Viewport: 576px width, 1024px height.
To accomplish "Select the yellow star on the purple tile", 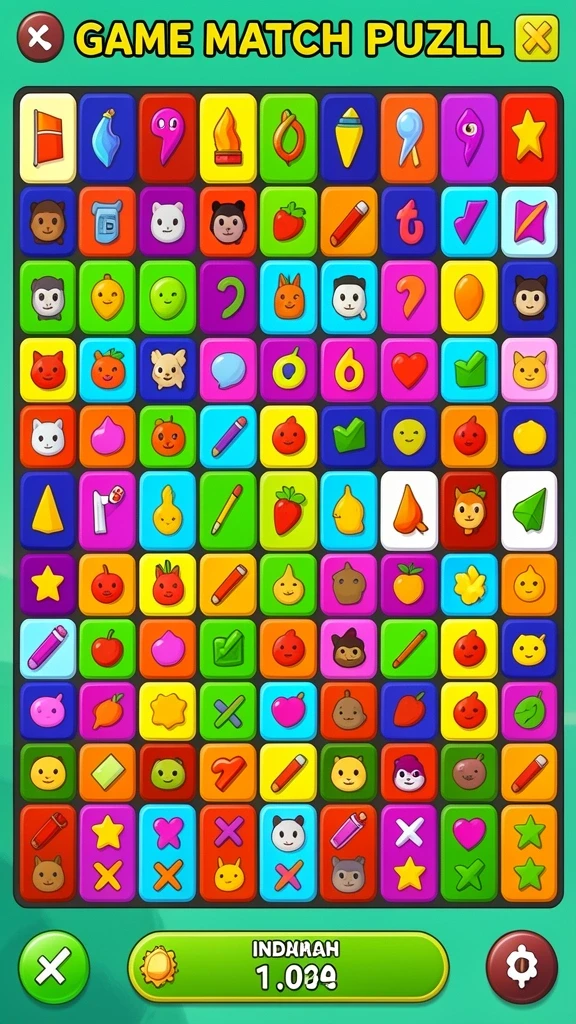I will pos(48,584).
